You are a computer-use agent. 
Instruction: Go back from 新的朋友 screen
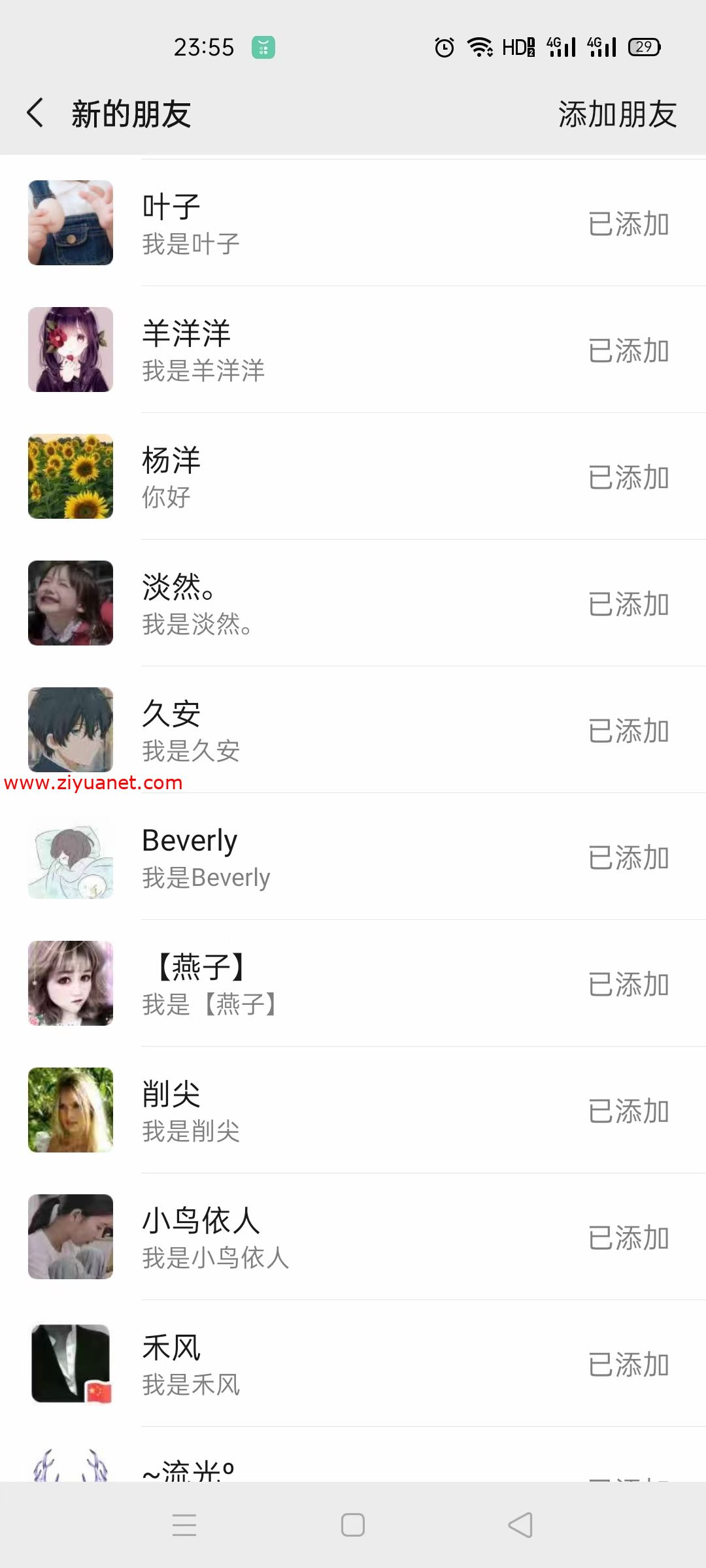(36, 113)
